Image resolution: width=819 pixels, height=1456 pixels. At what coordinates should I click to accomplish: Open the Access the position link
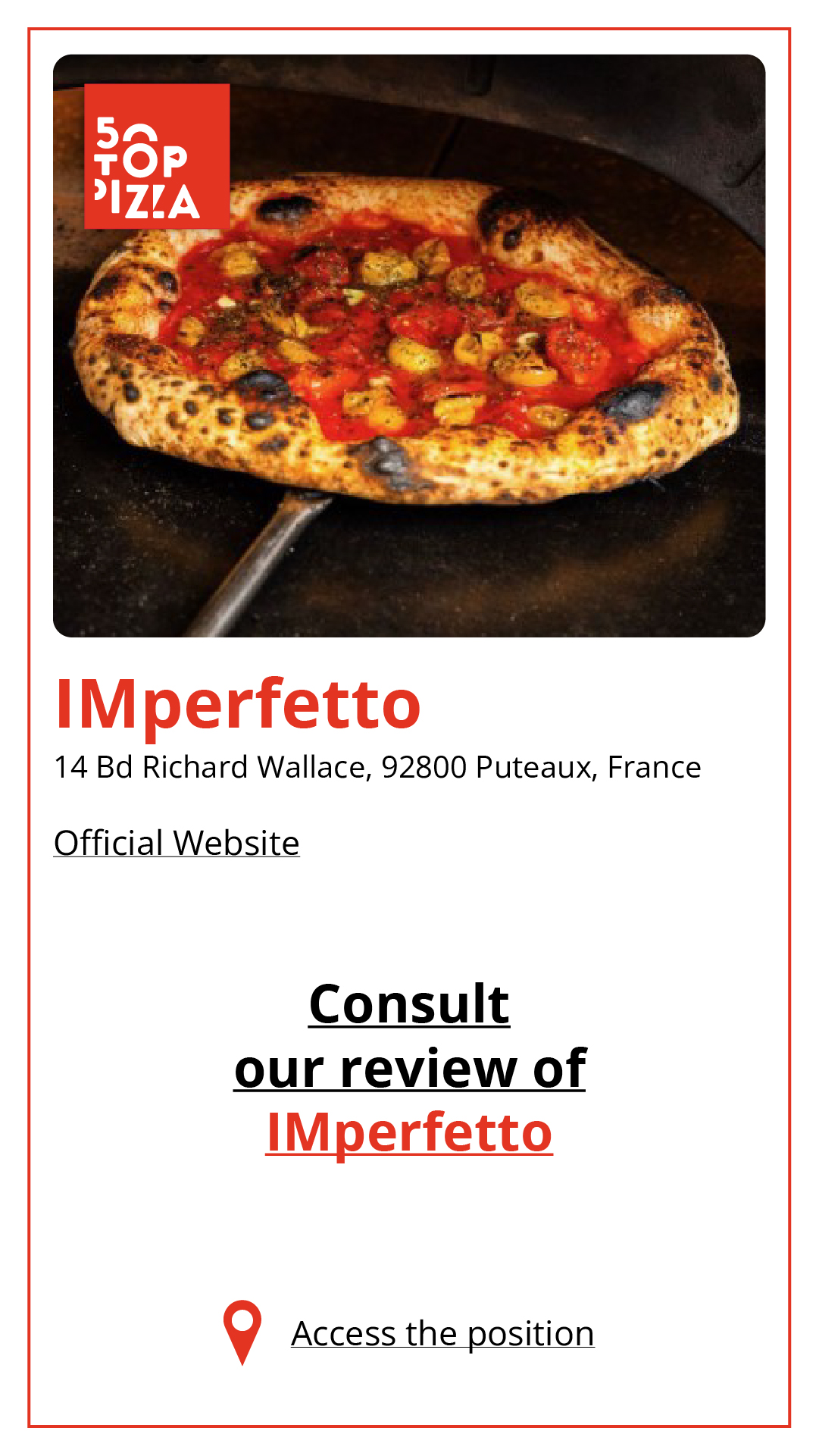(442, 1333)
